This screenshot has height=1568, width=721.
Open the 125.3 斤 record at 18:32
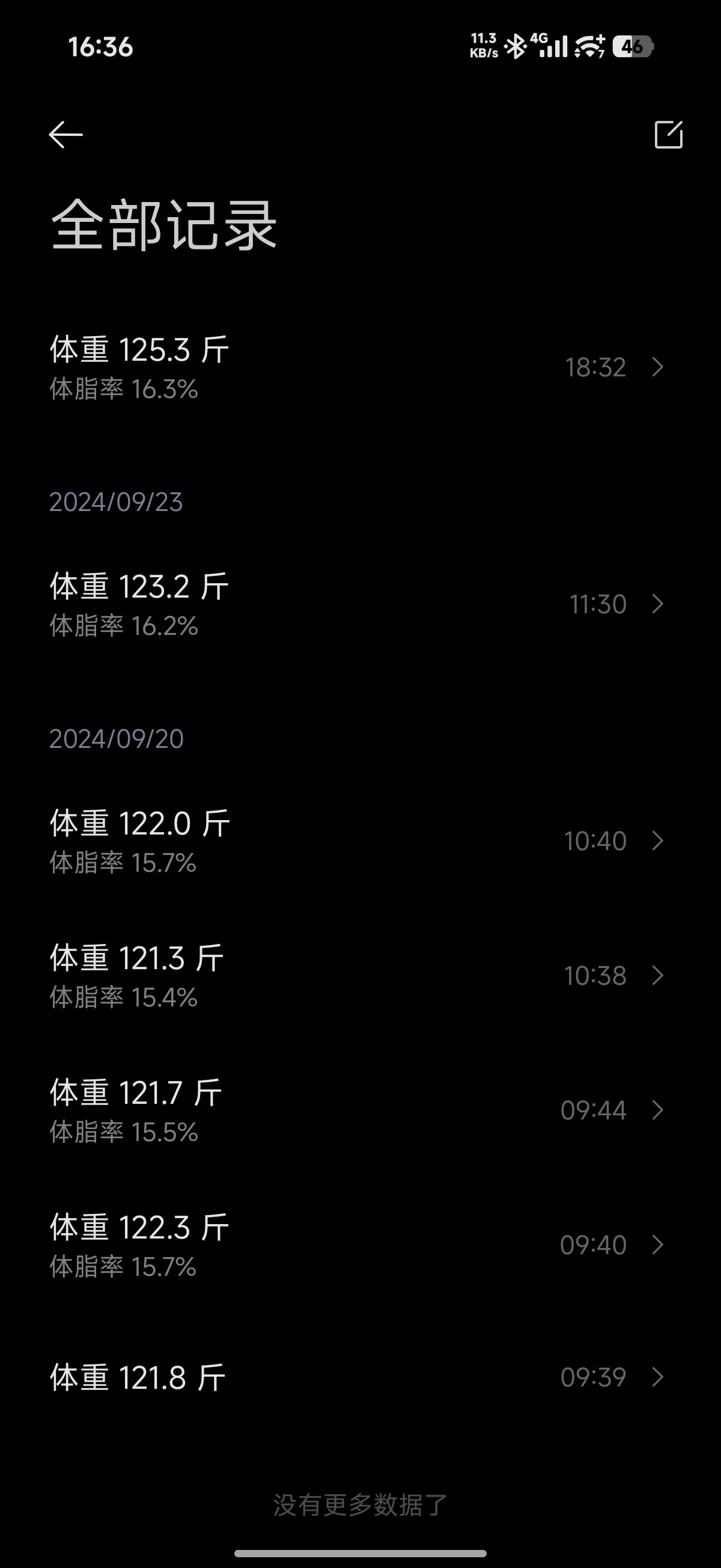(359, 367)
